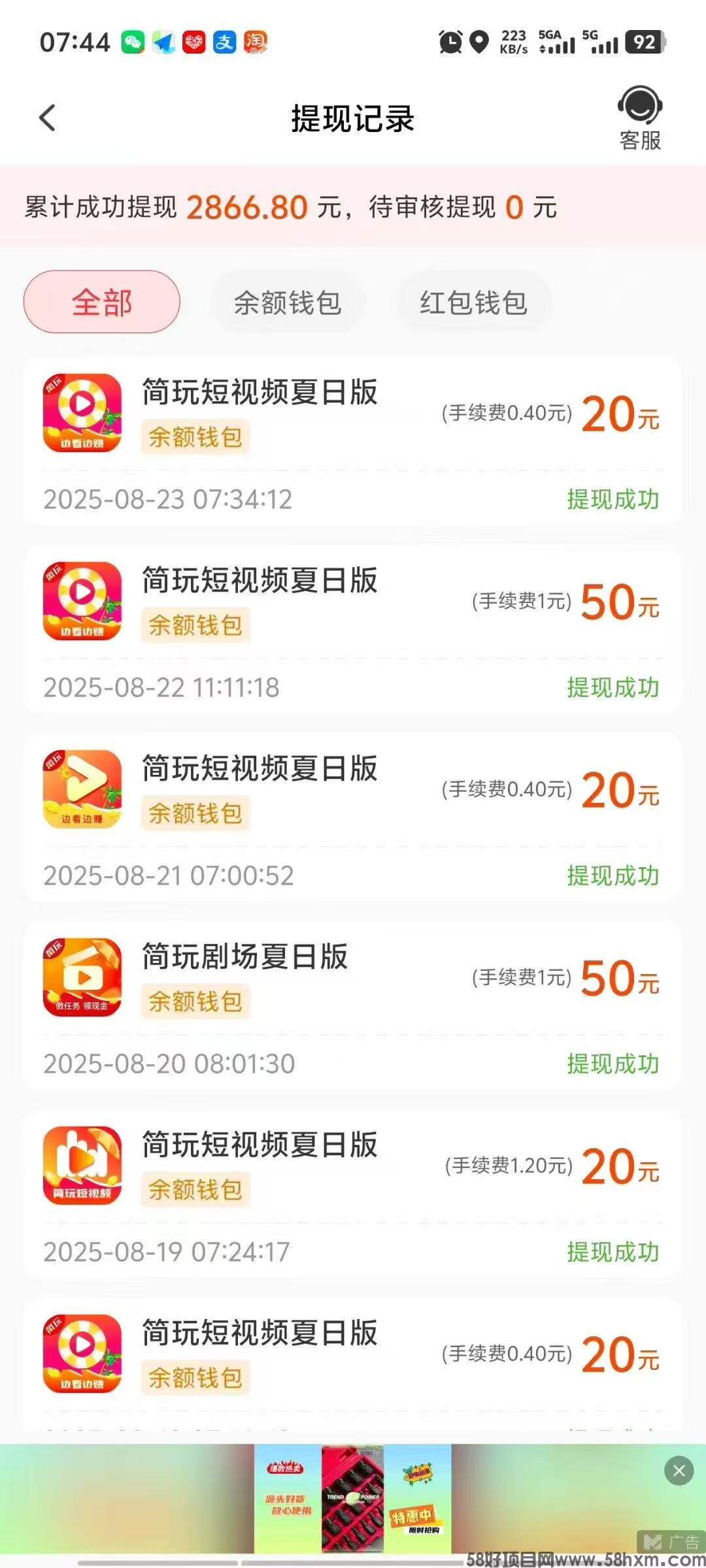Select the 简玩短视频夏日版 icon from 08-21 record
Screen dimensions: 706x1568
tap(82, 789)
